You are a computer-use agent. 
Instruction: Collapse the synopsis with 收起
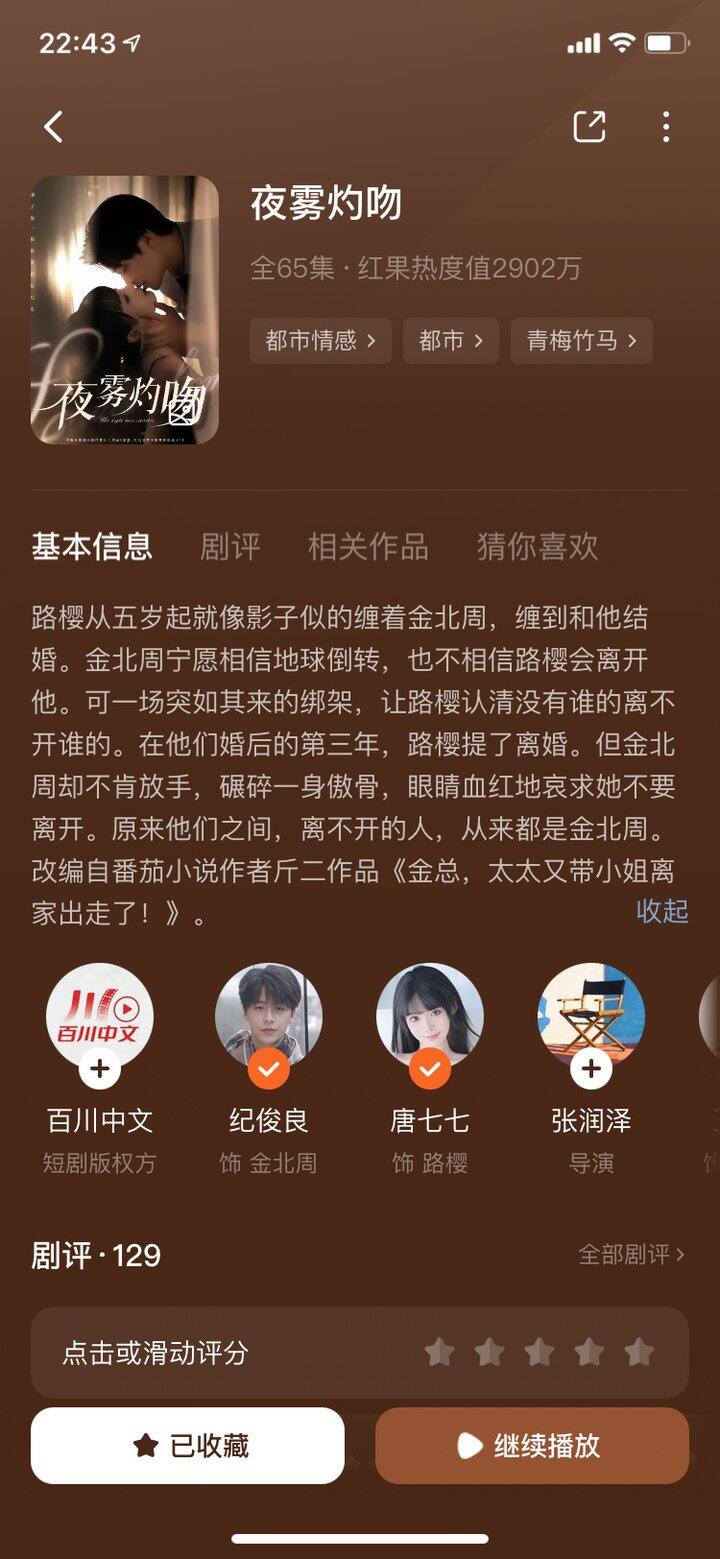[x=662, y=911]
